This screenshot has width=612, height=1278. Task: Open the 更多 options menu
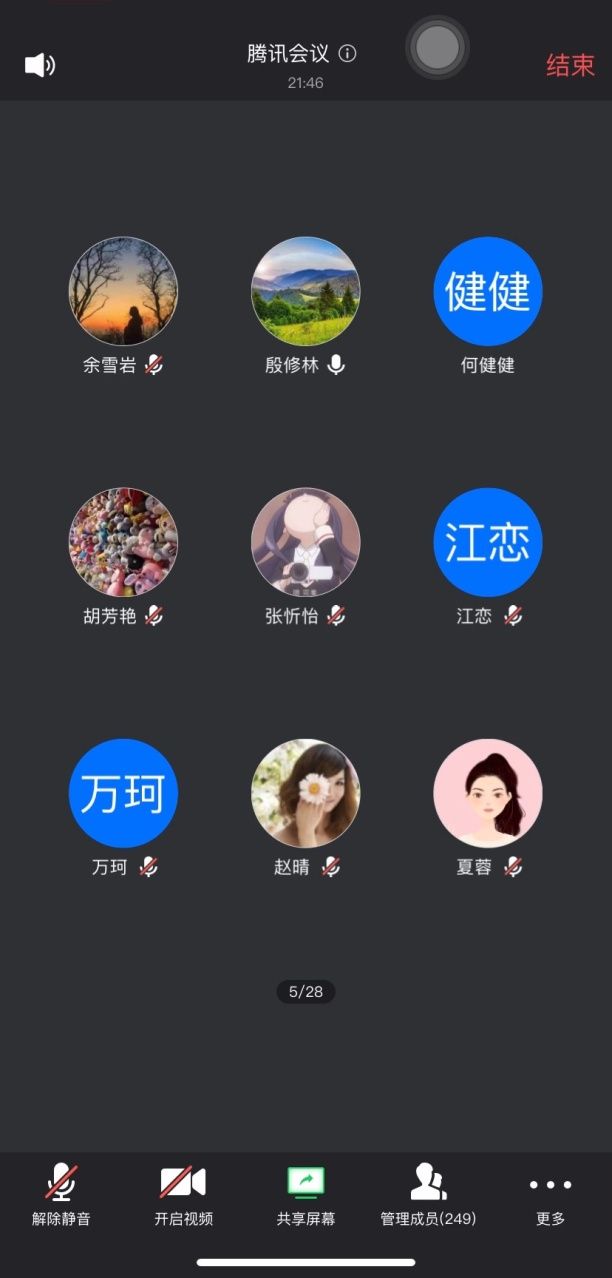point(550,1194)
